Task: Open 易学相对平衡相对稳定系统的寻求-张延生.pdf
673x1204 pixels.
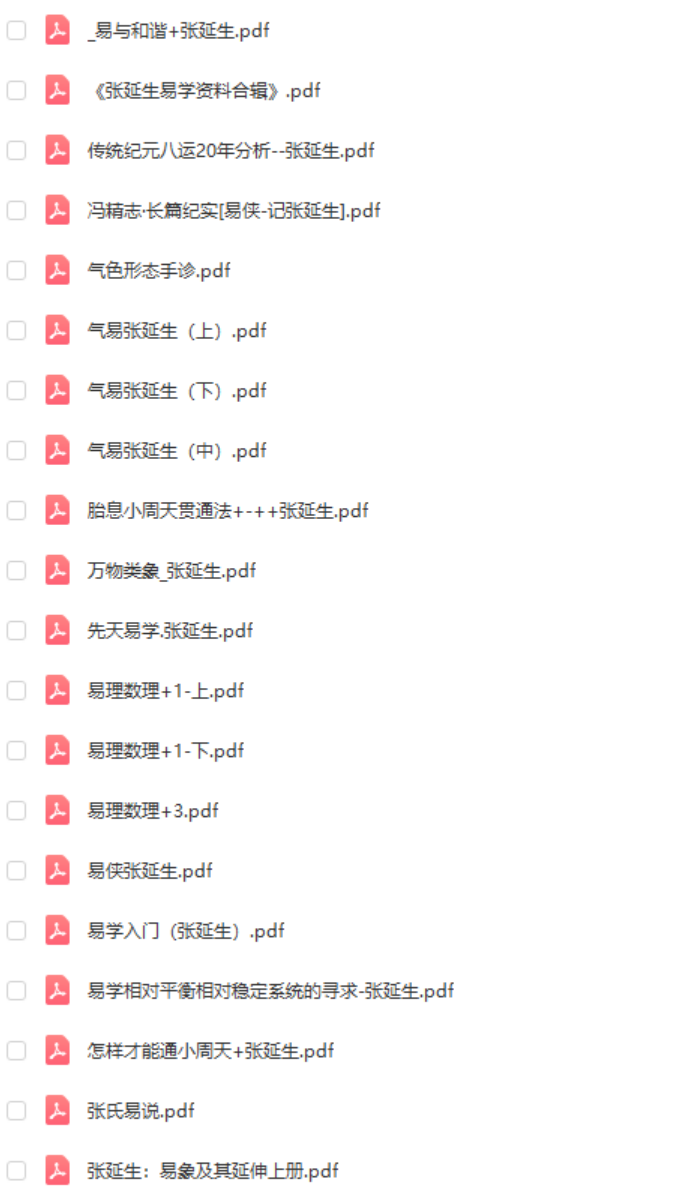Action: click(270, 991)
